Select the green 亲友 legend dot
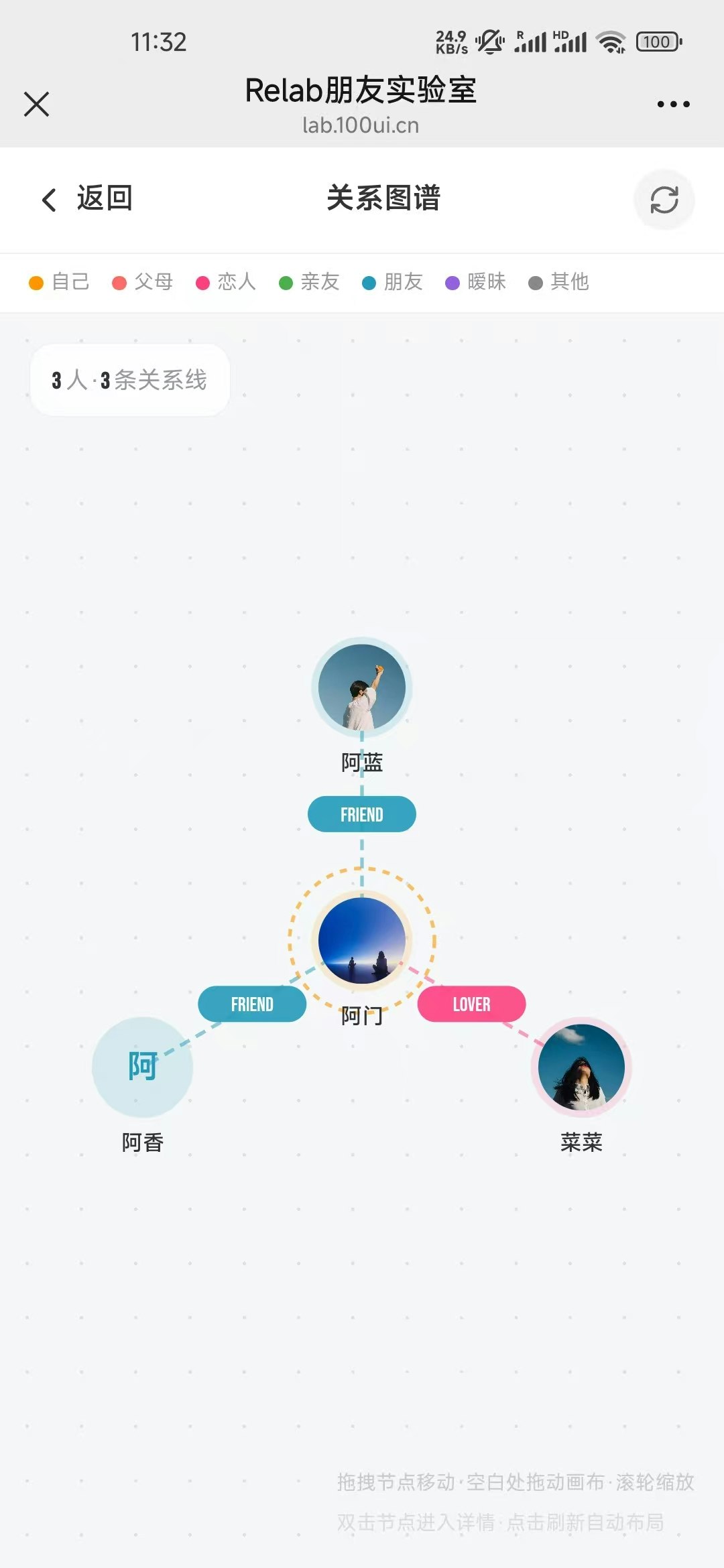The width and height of the screenshot is (724, 1568). pos(285,282)
